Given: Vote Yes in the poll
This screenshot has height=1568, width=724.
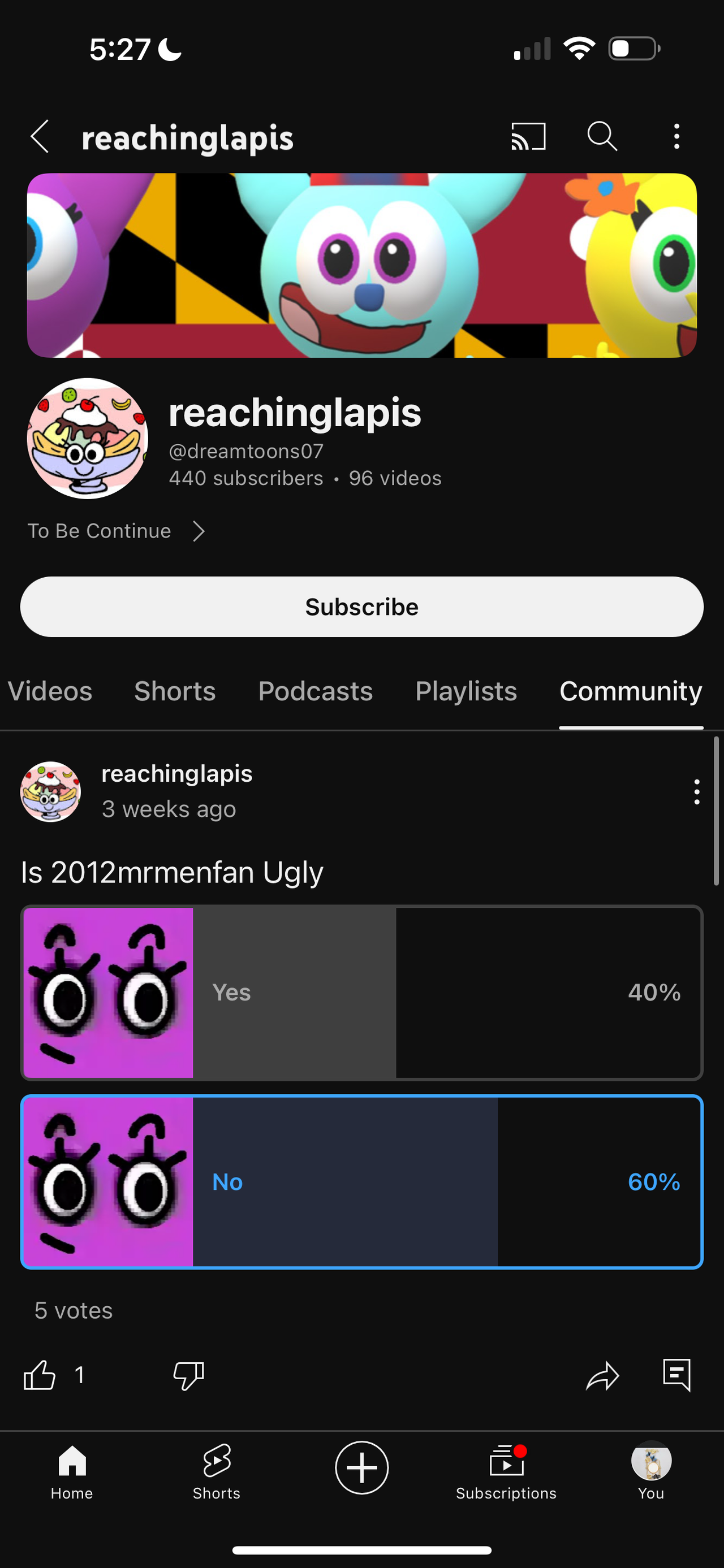Looking at the screenshot, I should point(361,993).
